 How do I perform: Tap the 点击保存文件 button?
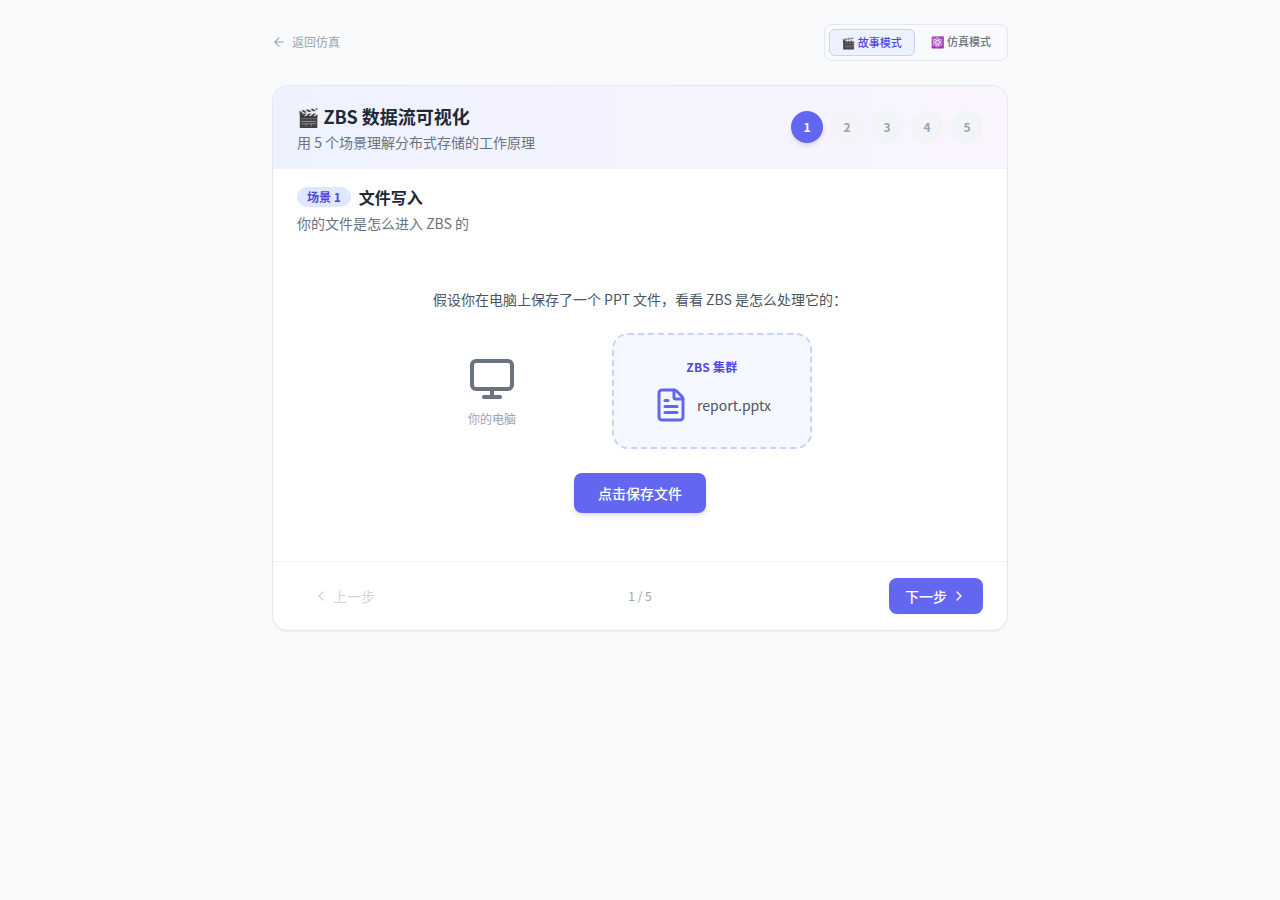point(640,493)
